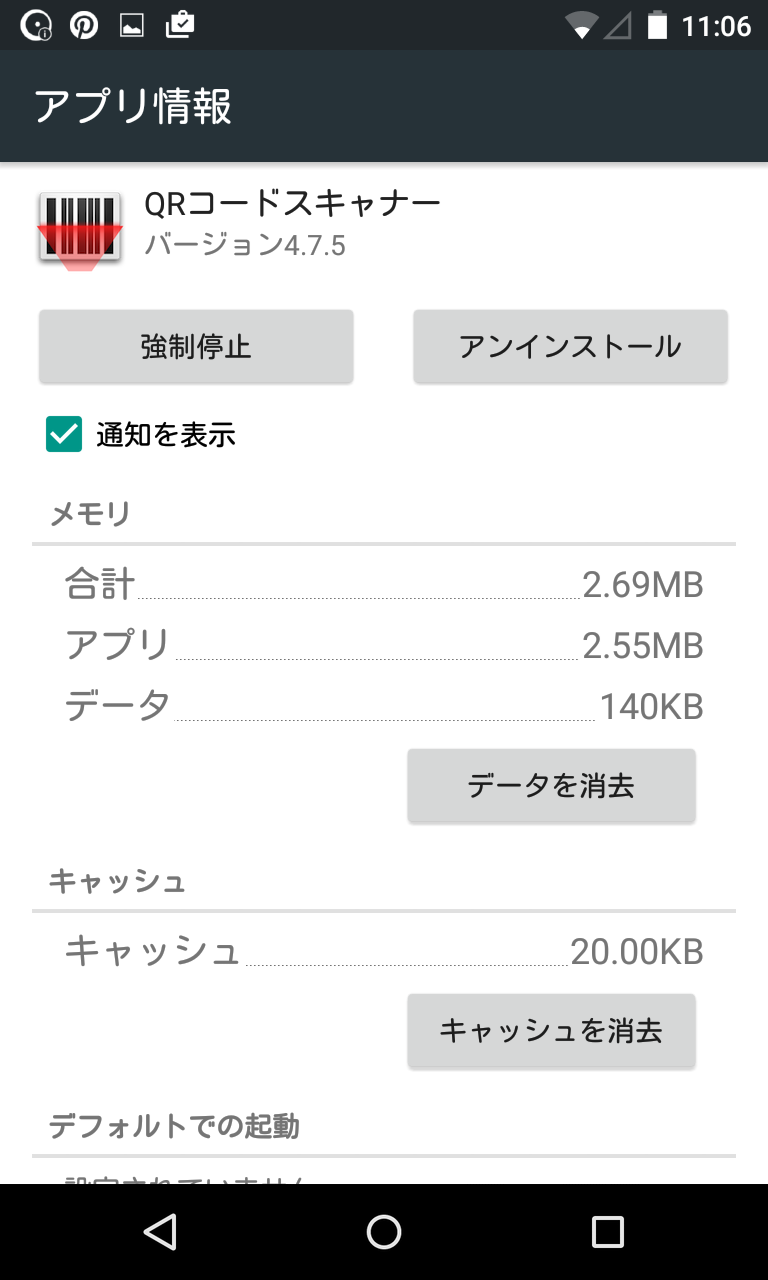
Task: Tap the image notification icon in status bar
Action: pos(133,25)
